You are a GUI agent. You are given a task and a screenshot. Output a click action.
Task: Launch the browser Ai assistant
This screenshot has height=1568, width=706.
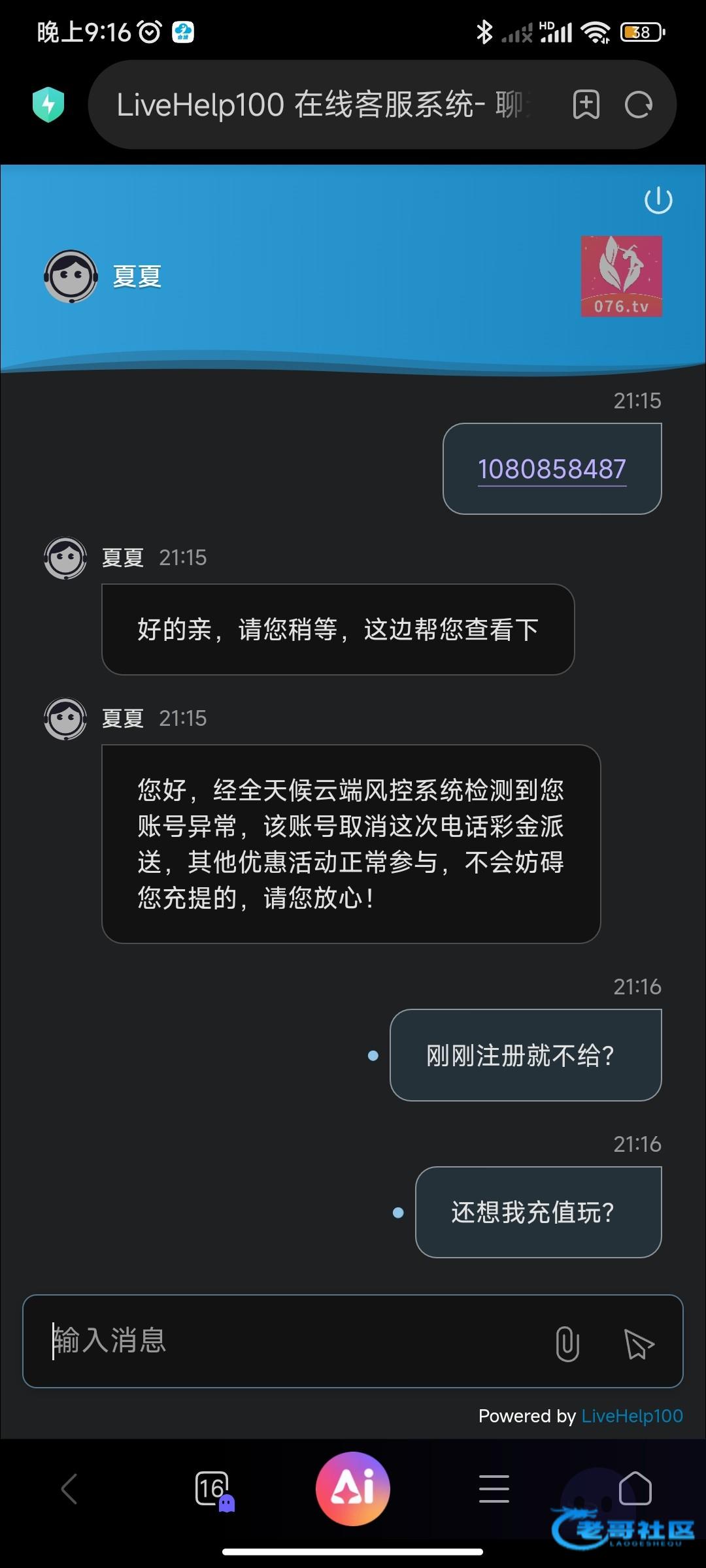tap(353, 1489)
